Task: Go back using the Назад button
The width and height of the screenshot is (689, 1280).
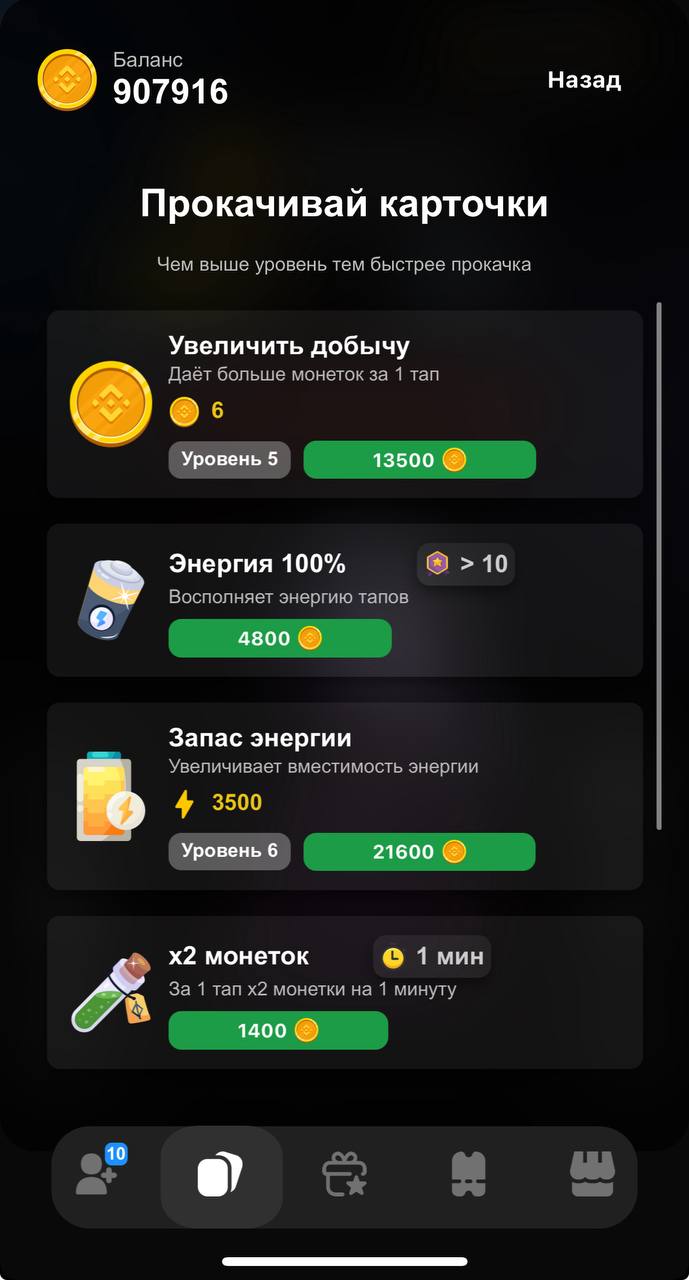Action: pos(584,81)
